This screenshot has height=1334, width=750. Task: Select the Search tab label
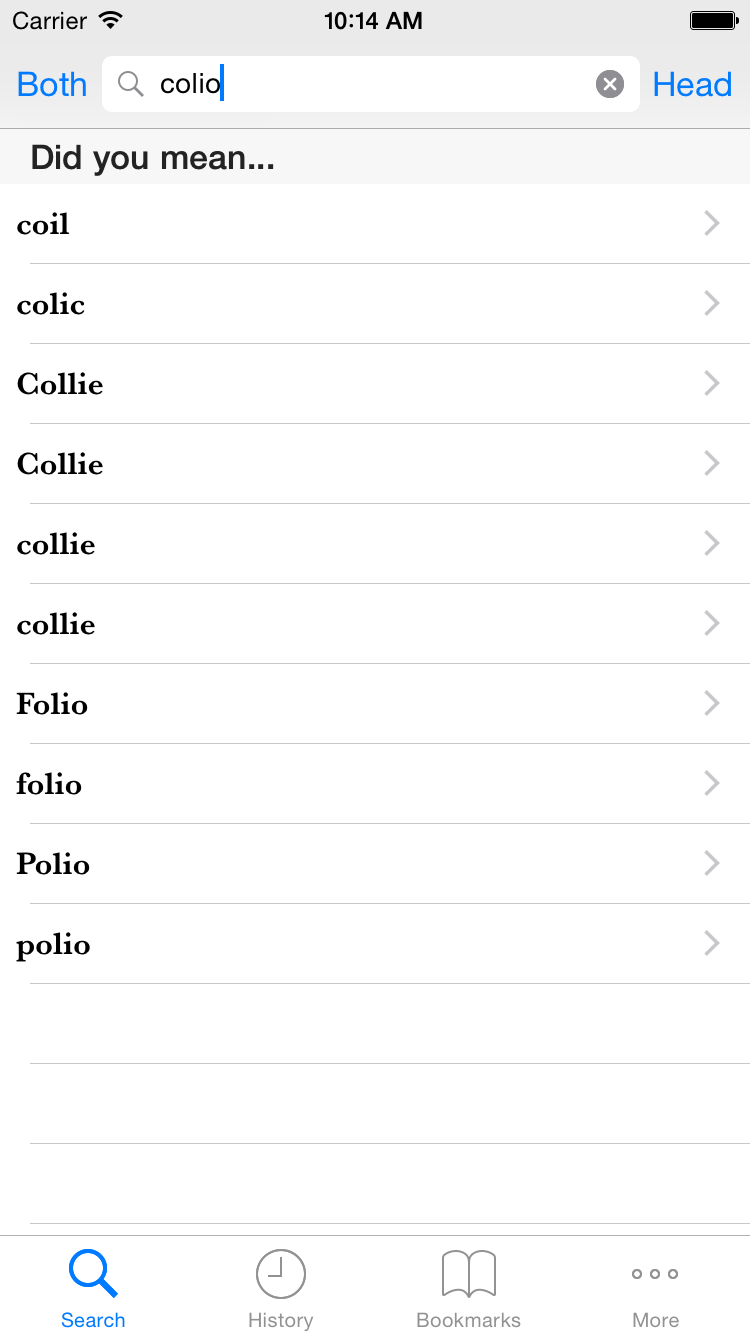coord(92,1319)
